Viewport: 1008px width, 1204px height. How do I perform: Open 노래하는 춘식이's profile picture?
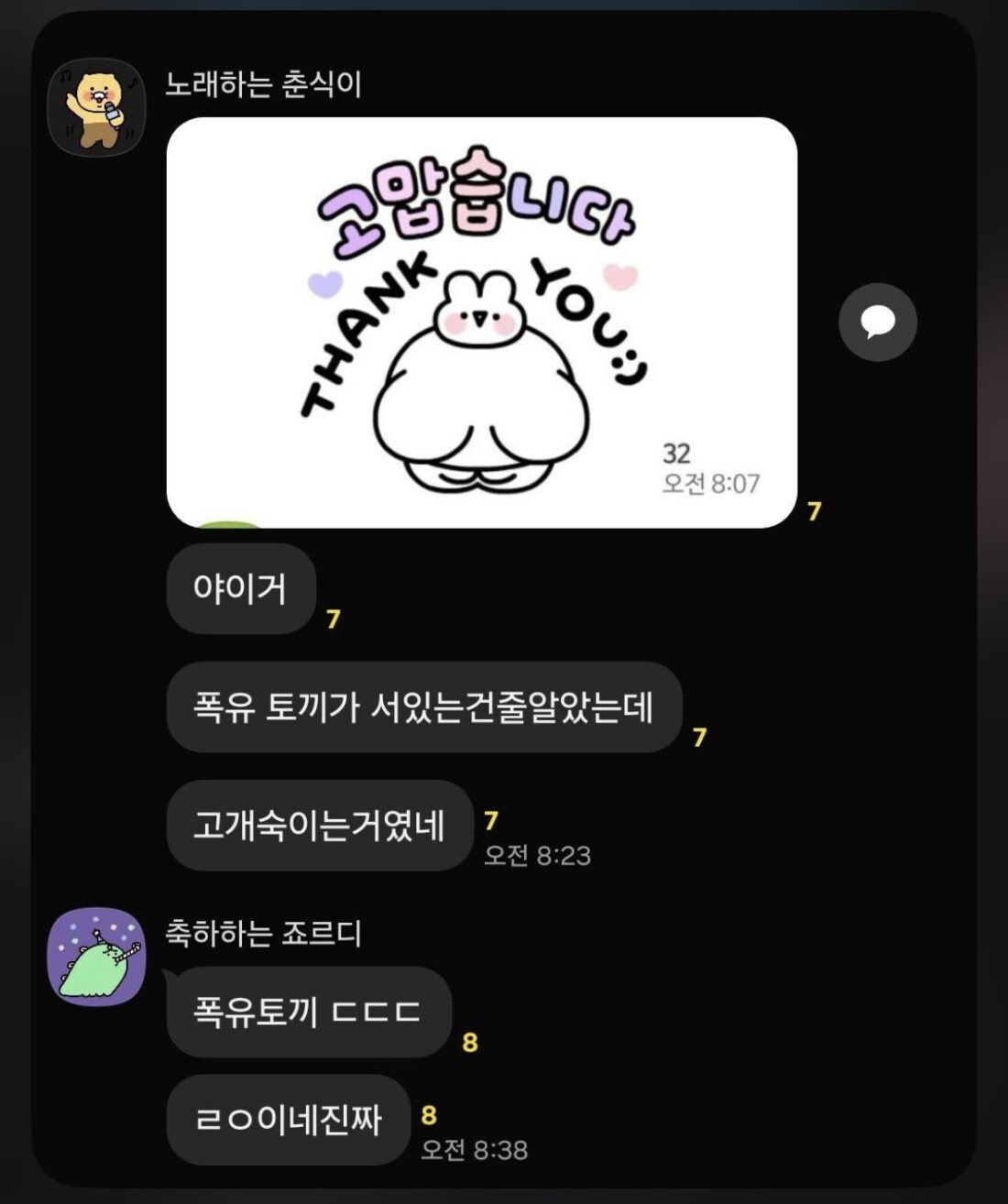point(96,107)
